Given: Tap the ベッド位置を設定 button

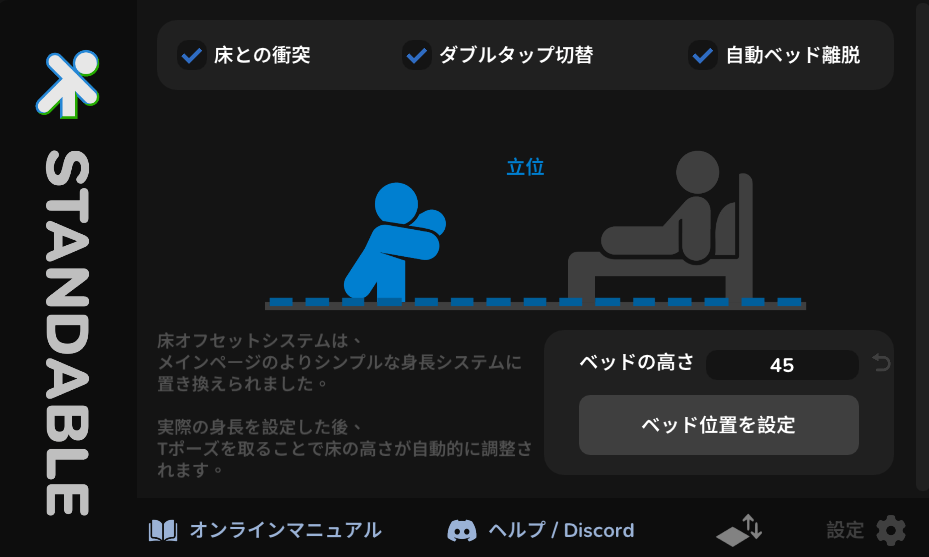Looking at the screenshot, I should click(x=718, y=425).
